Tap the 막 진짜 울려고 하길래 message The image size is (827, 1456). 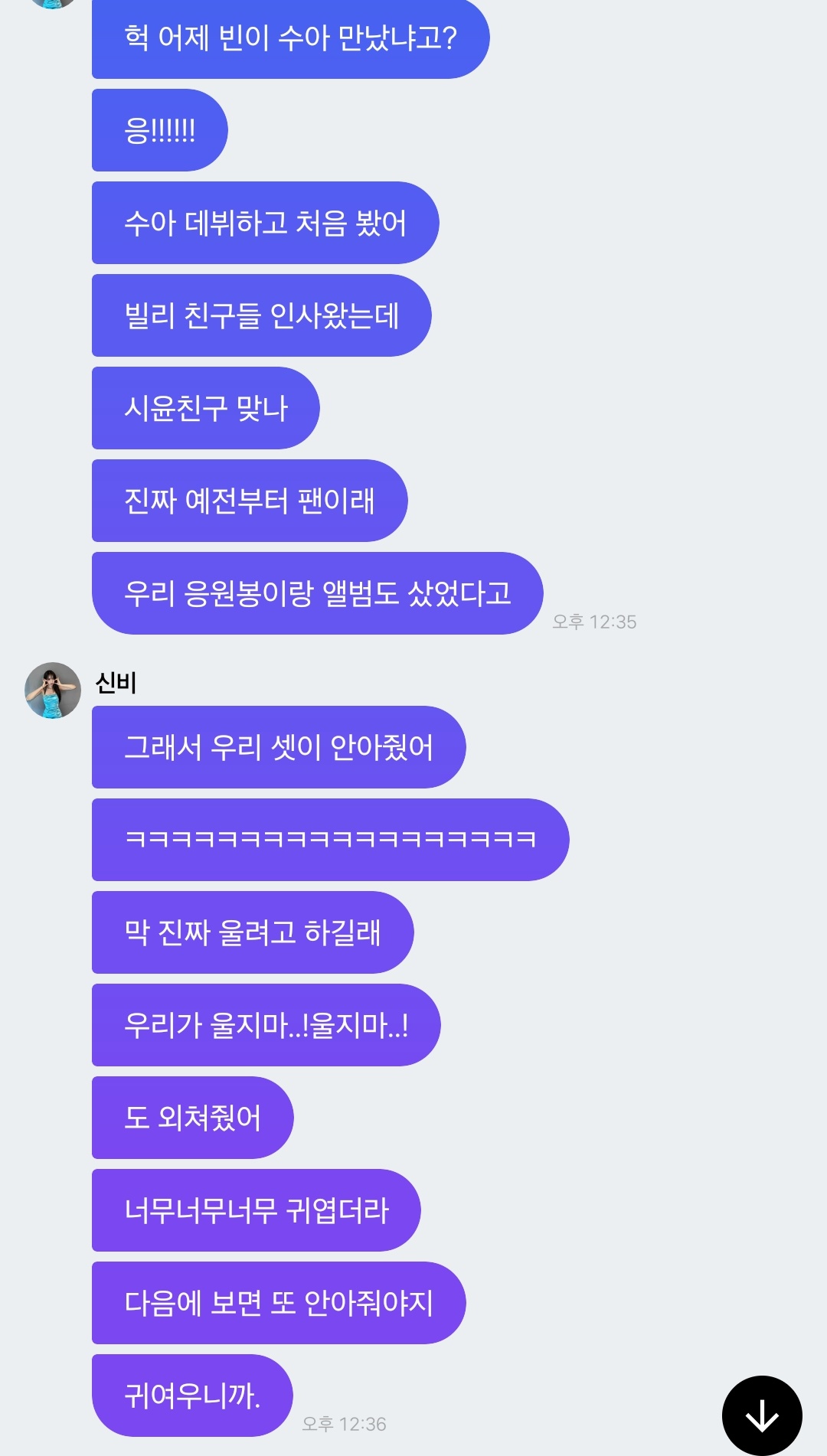(251, 932)
